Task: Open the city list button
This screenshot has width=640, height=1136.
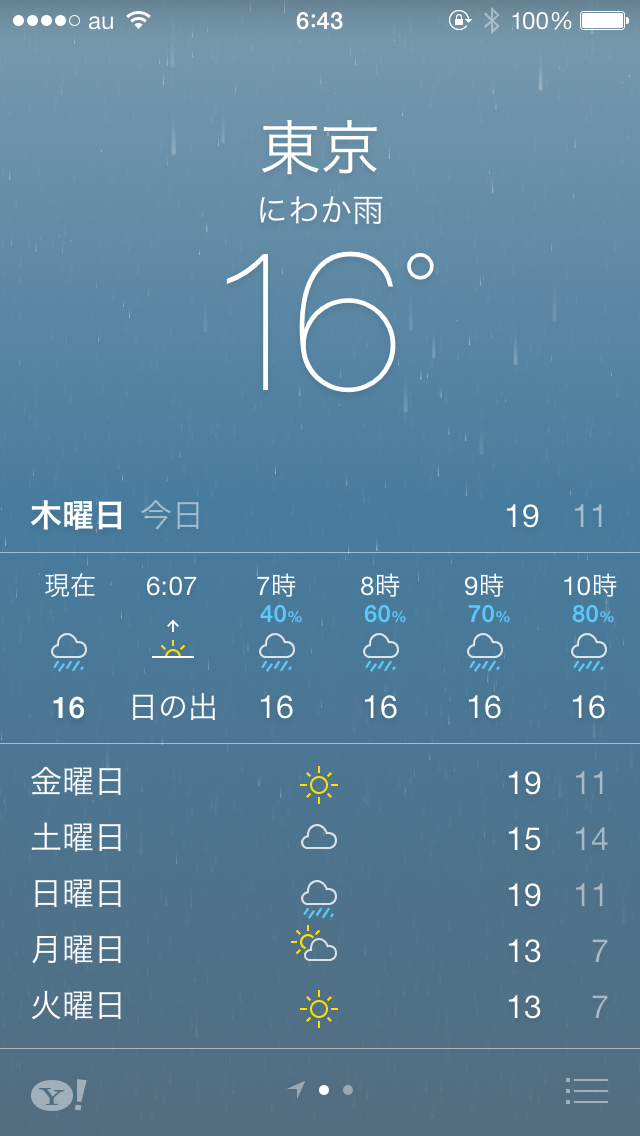Action: click(586, 1091)
